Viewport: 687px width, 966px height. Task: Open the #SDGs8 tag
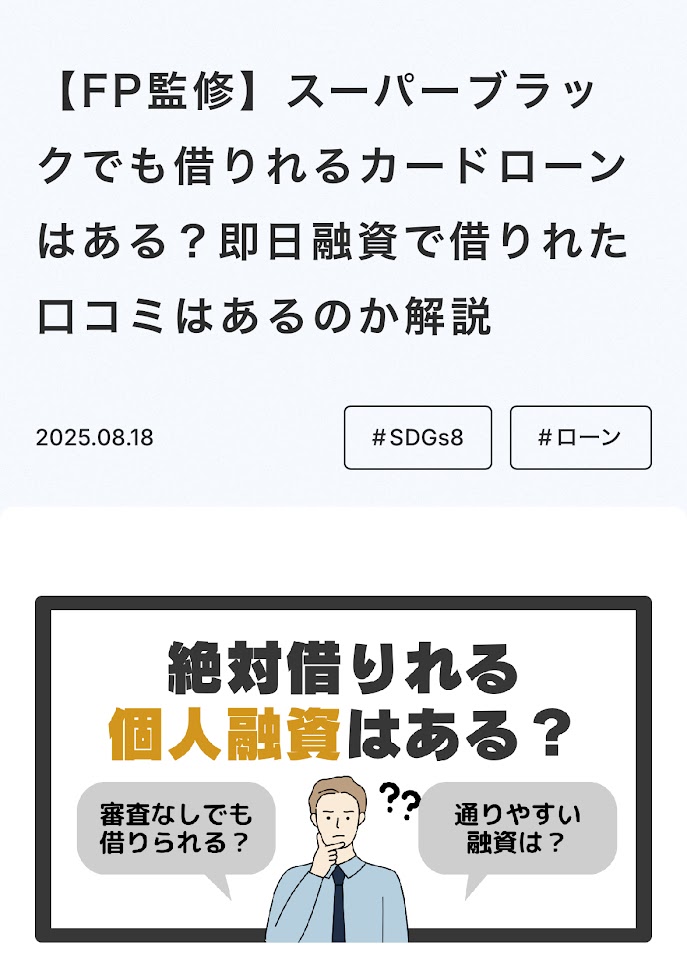tap(418, 438)
